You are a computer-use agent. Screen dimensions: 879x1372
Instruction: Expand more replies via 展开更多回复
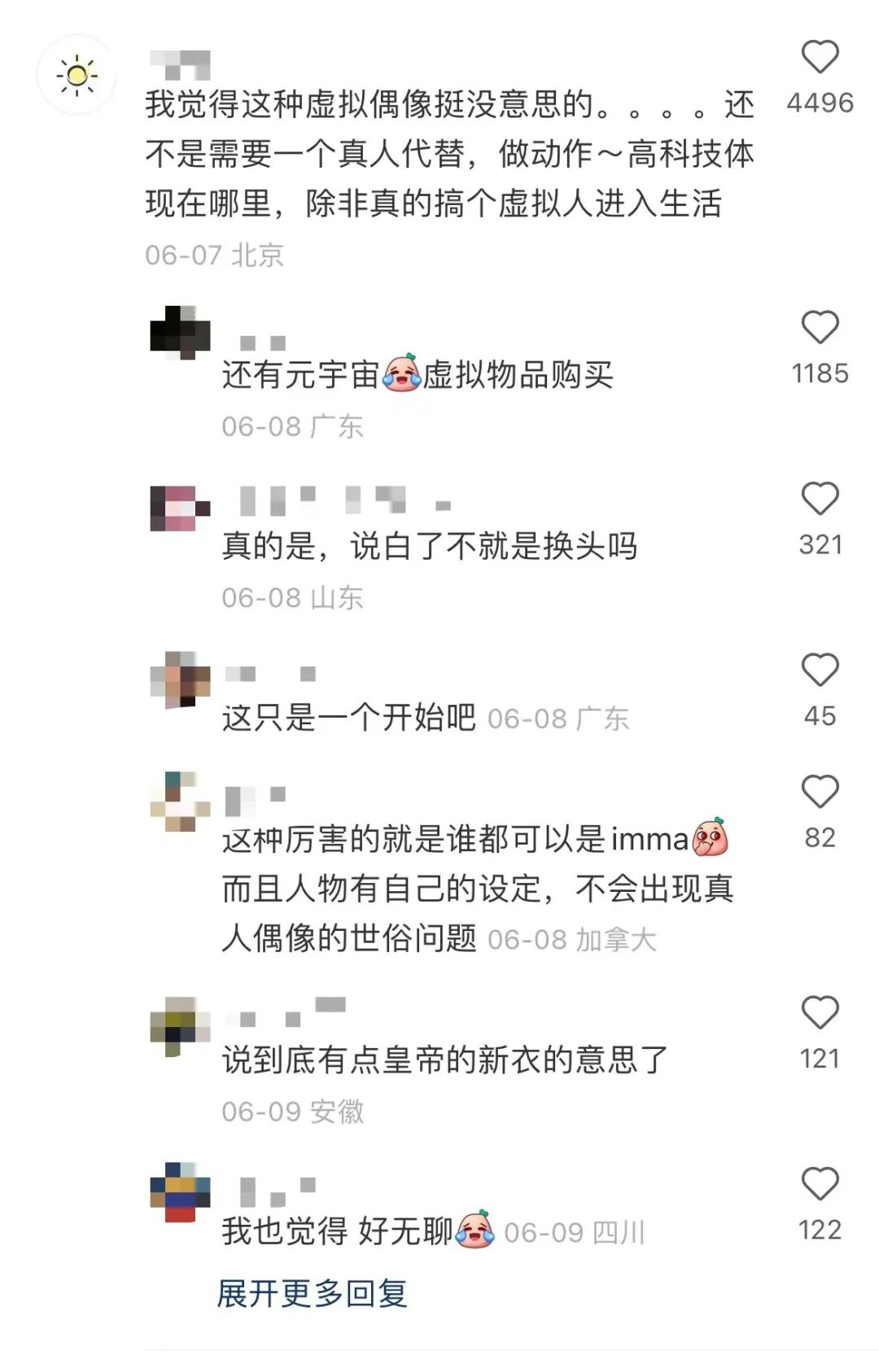coord(312,1293)
